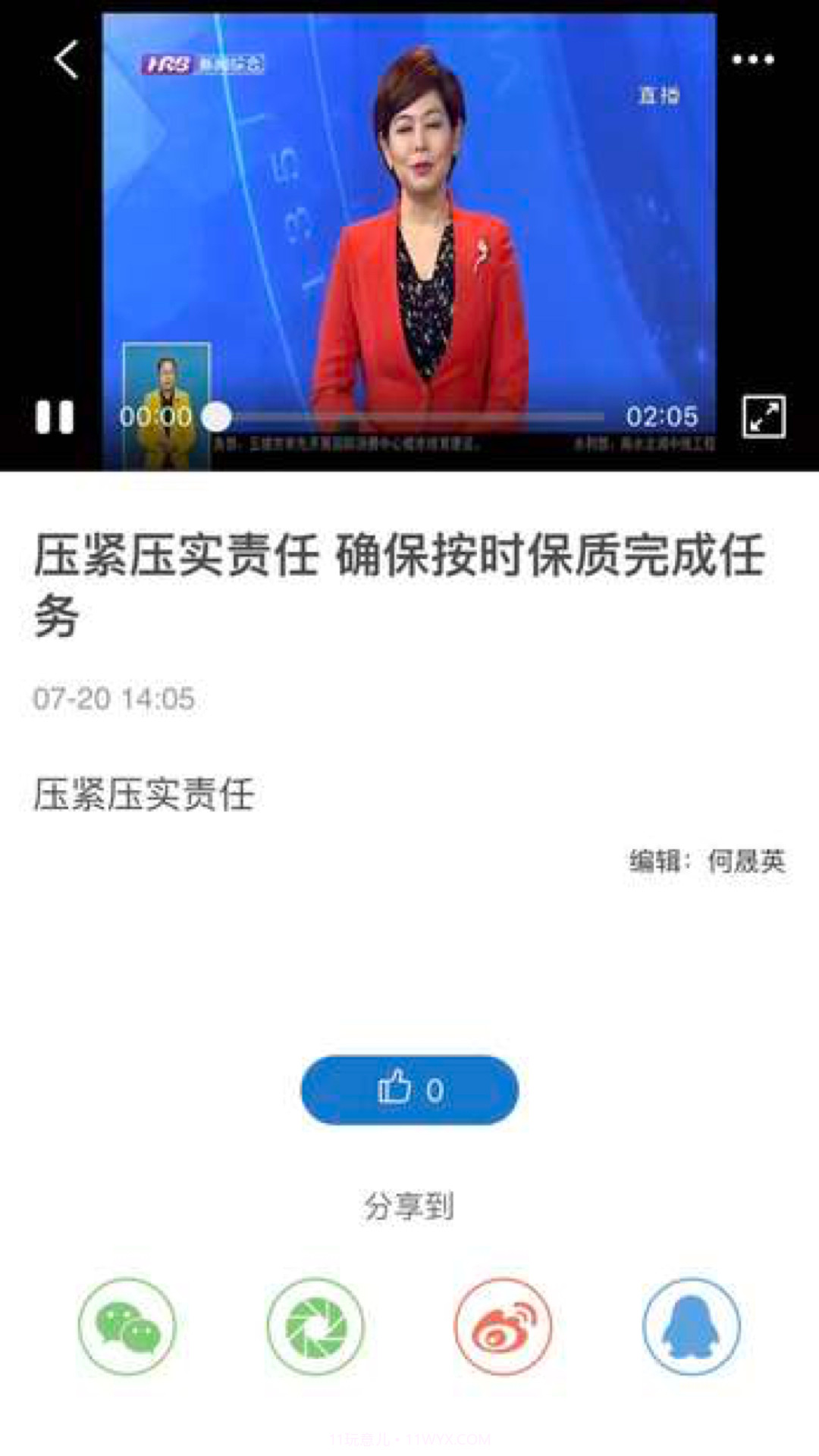Screen dimensions: 819x1456
Task: Click the progress slider handle at 00:00
Action: 216,415
